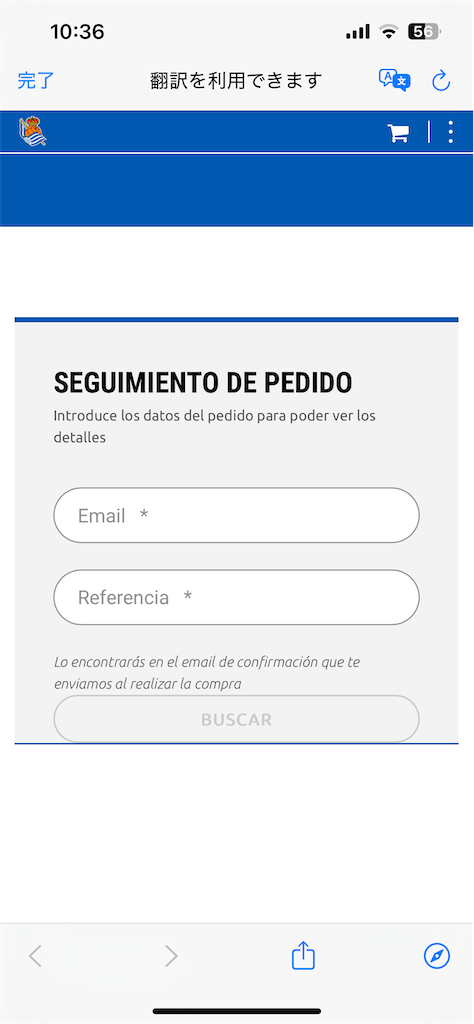Share this page
474x1024 pixels.
(x=303, y=956)
